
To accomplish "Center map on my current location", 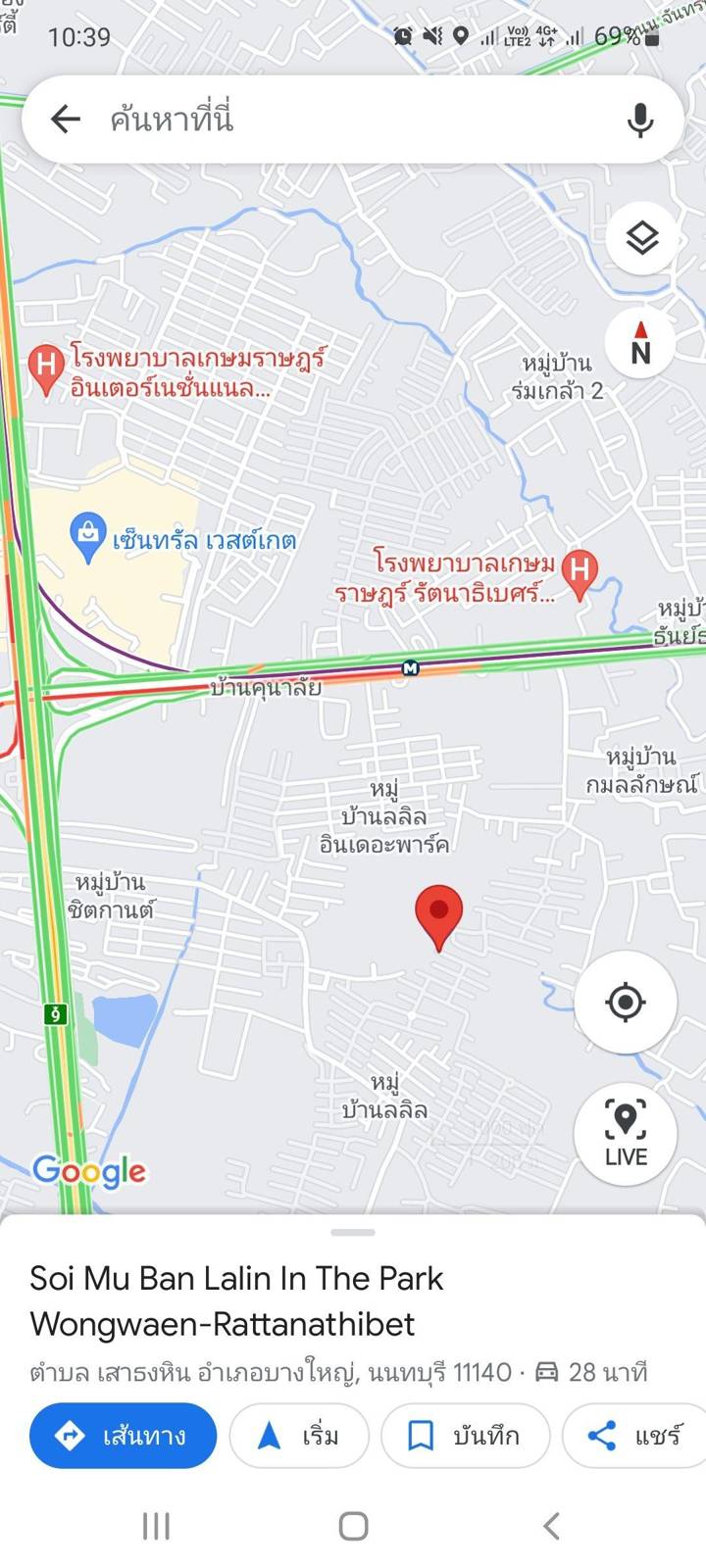I will (x=625, y=1002).
